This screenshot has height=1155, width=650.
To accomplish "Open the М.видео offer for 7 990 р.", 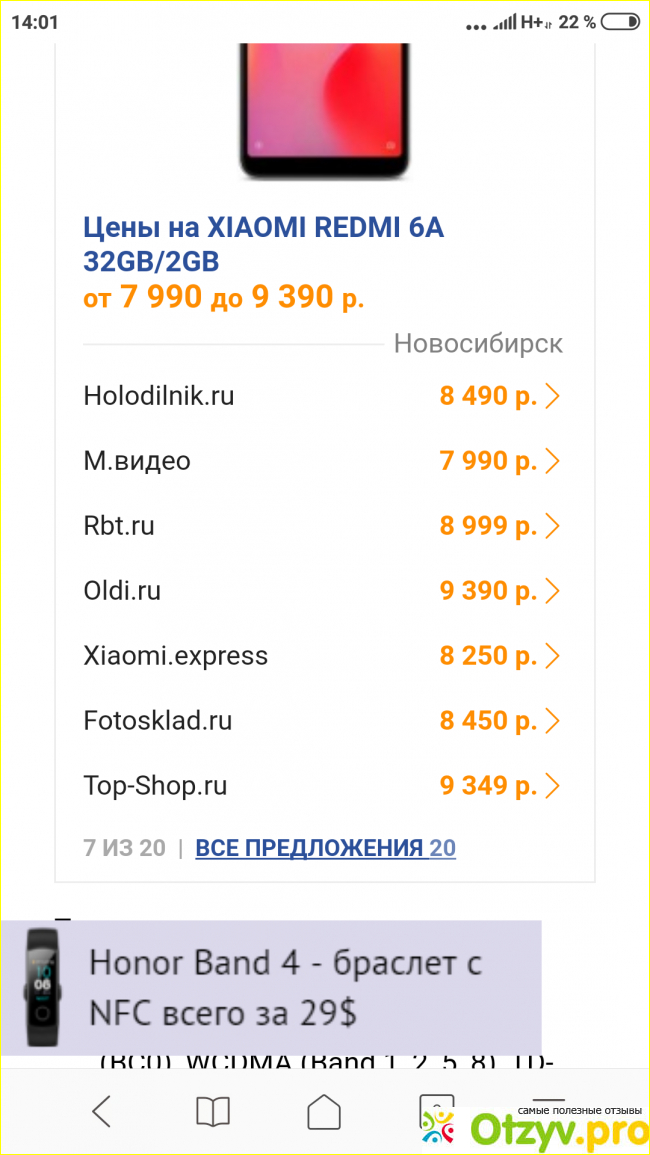I will pos(320,461).
